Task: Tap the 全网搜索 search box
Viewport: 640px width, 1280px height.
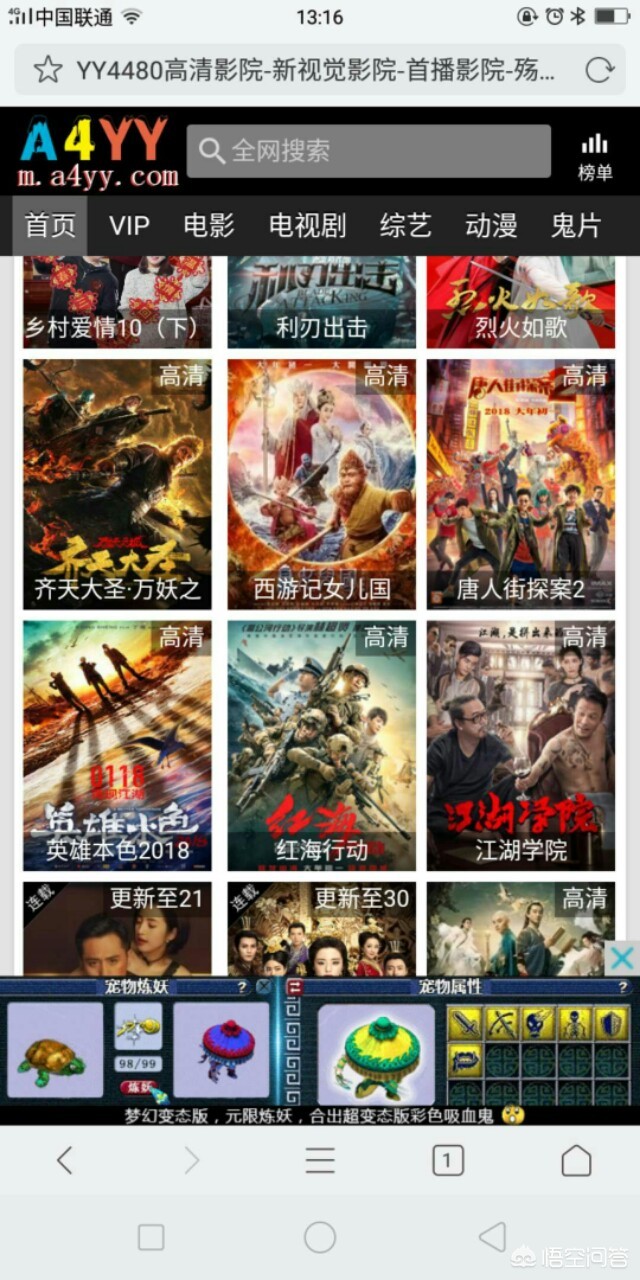Action: [x=368, y=151]
